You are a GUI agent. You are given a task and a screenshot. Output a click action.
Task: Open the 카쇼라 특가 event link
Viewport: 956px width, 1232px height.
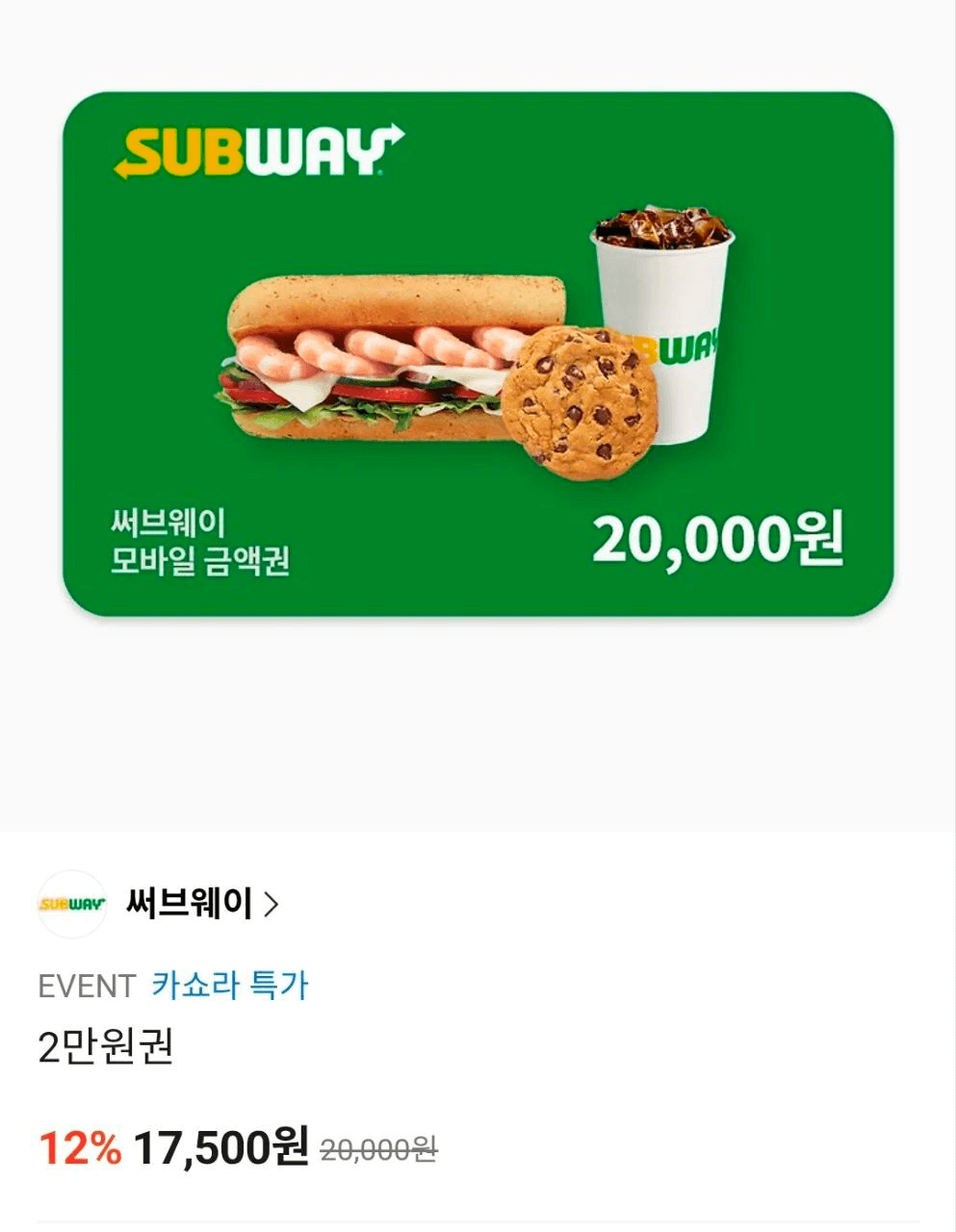(229, 986)
